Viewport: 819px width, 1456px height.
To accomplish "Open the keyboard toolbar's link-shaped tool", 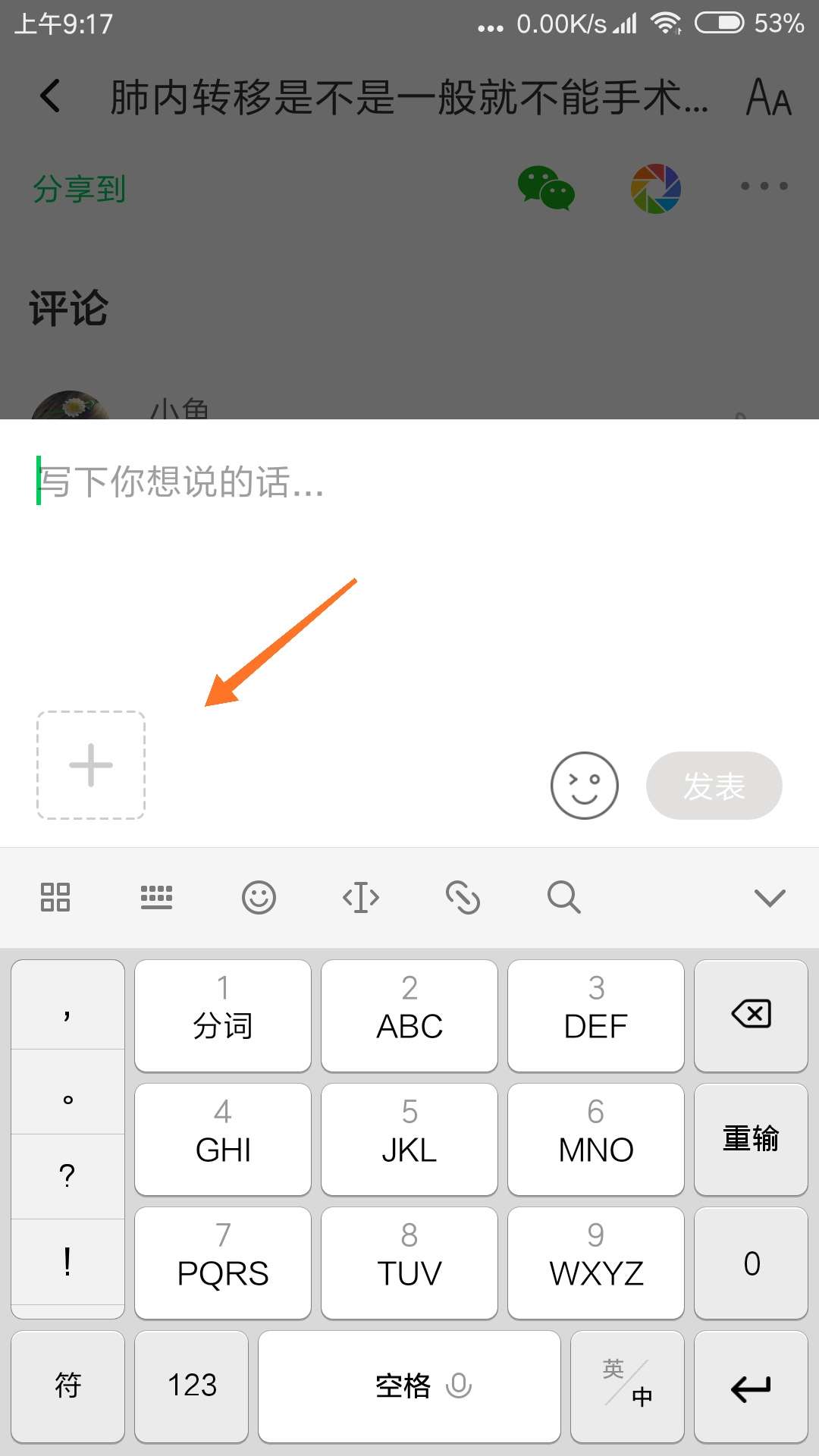I will point(463,897).
